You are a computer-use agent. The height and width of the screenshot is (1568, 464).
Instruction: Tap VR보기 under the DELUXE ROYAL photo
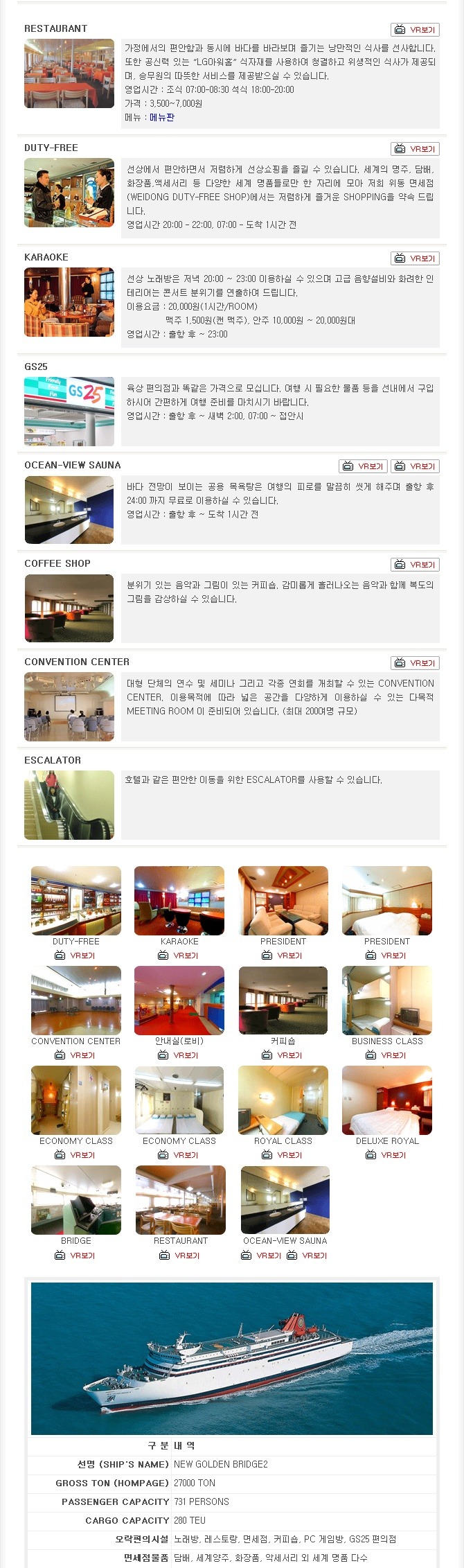[x=386, y=1155]
